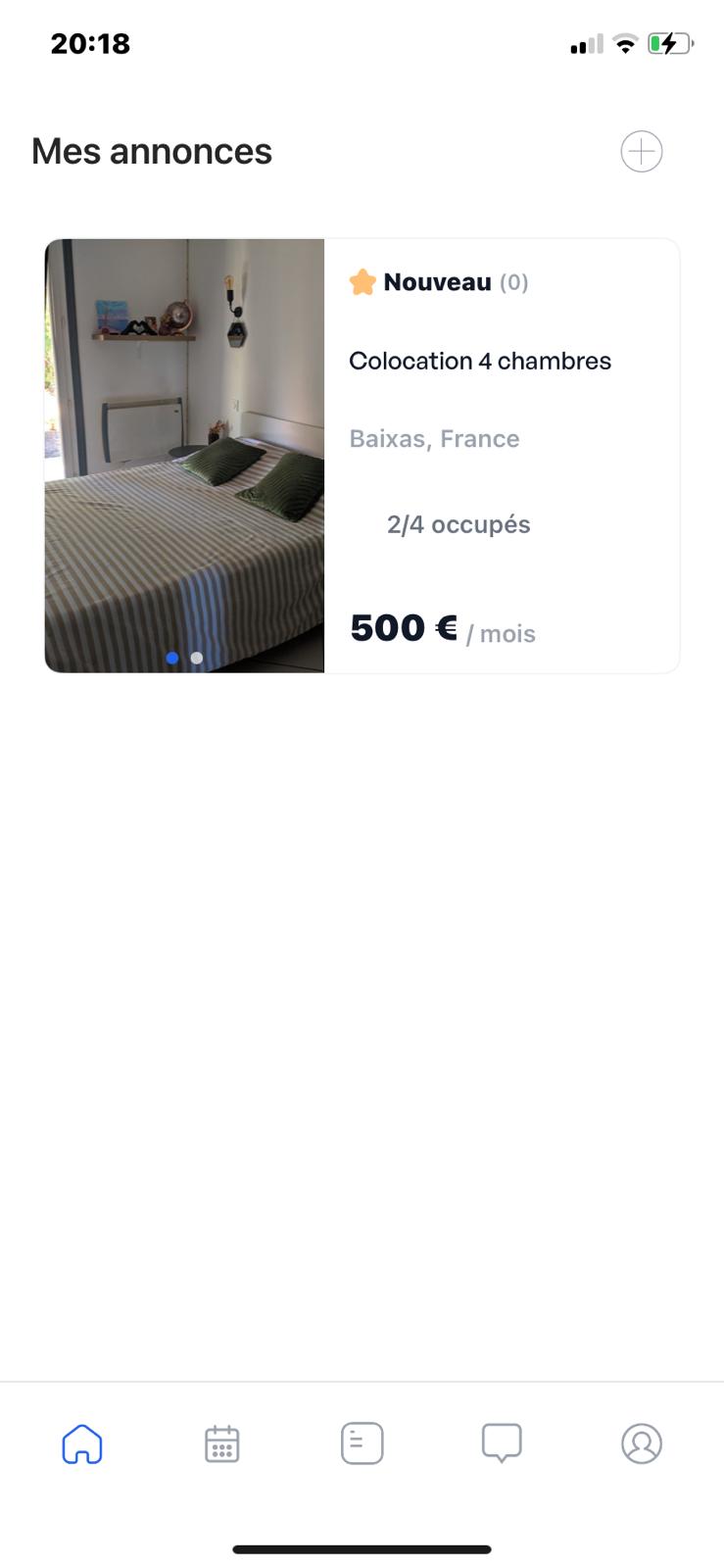Open the listings/document icon in bottom bar

[362, 1443]
